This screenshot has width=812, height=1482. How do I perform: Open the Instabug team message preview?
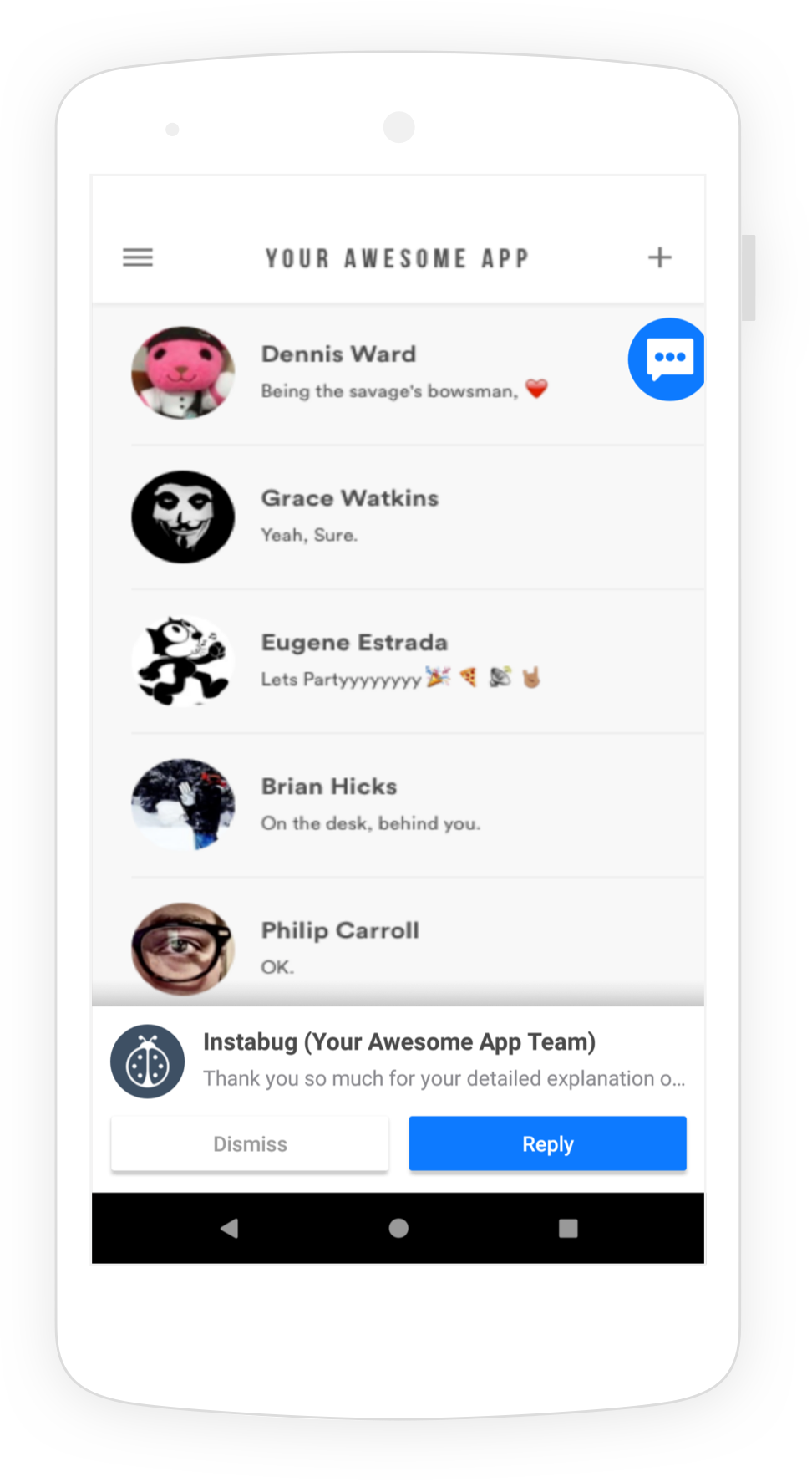[443, 1060]
